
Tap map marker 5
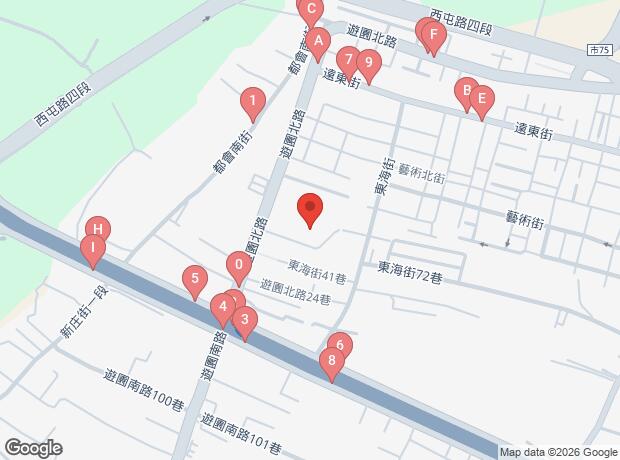[195, 280]
